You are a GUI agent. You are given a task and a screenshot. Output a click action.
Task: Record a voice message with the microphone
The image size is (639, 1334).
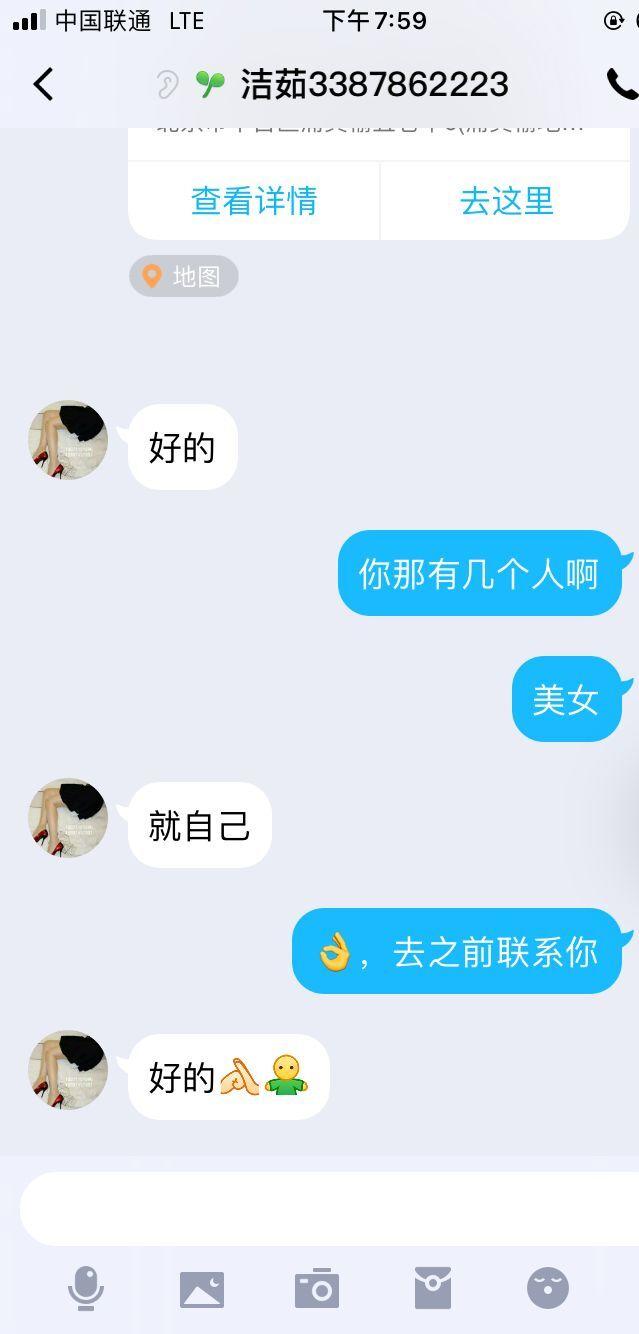tap(86, 1288)
